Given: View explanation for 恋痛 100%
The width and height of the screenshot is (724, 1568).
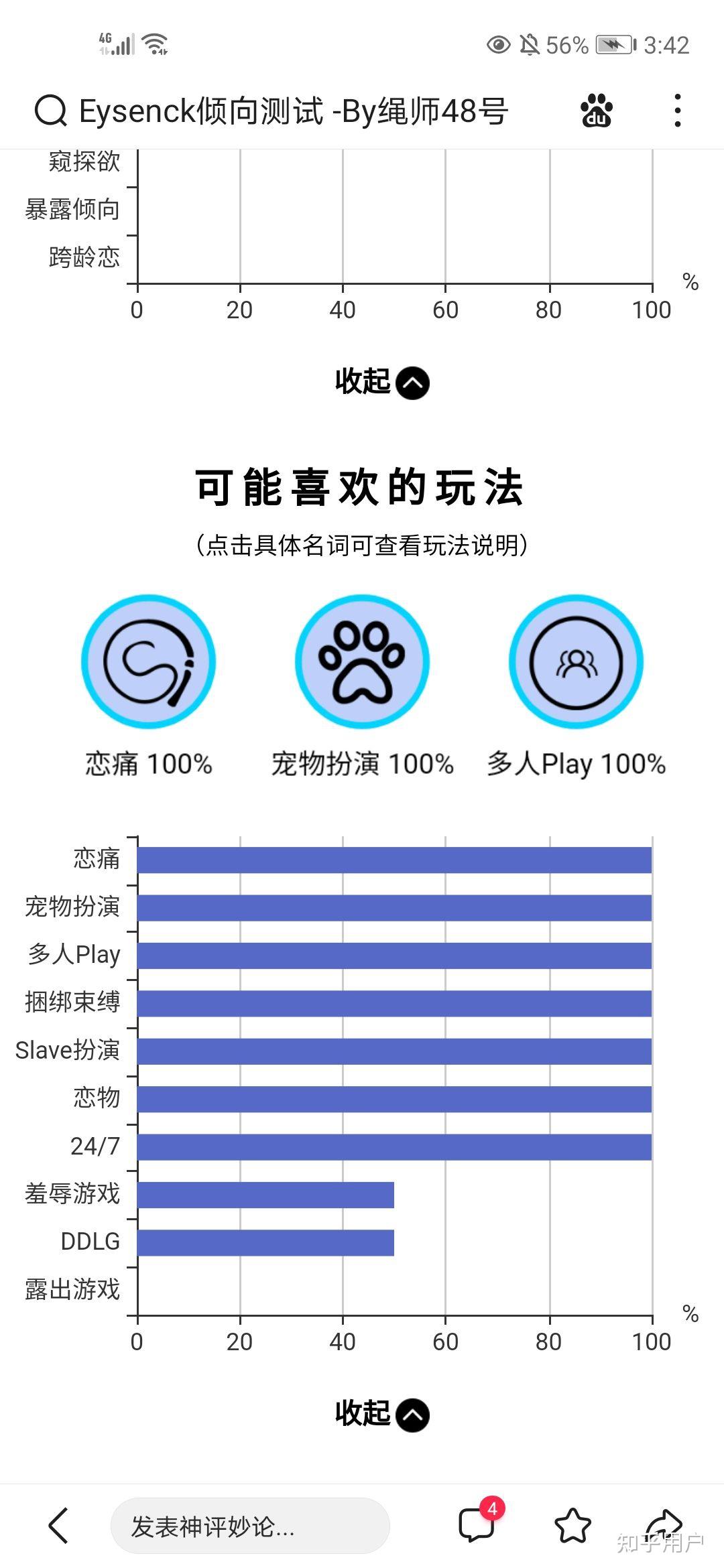Looking at the screenshot, I should [x=148, y=663].
